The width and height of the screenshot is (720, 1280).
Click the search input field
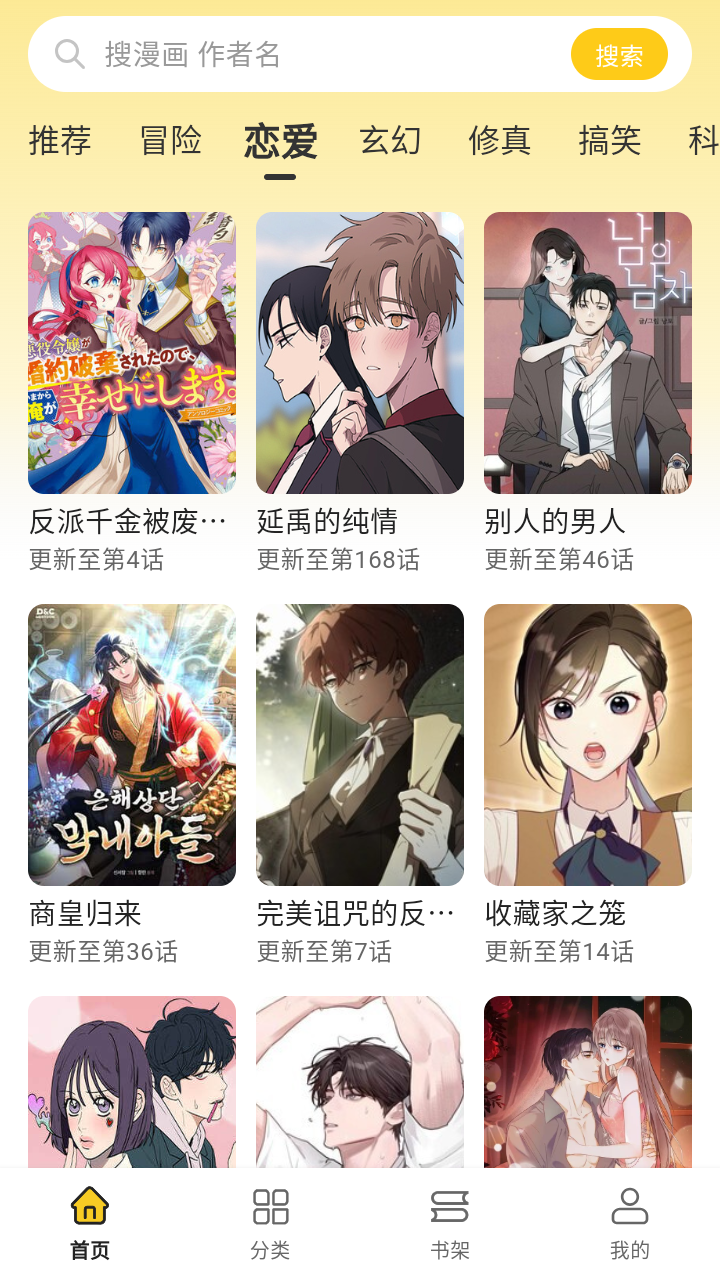pos(300,54)
